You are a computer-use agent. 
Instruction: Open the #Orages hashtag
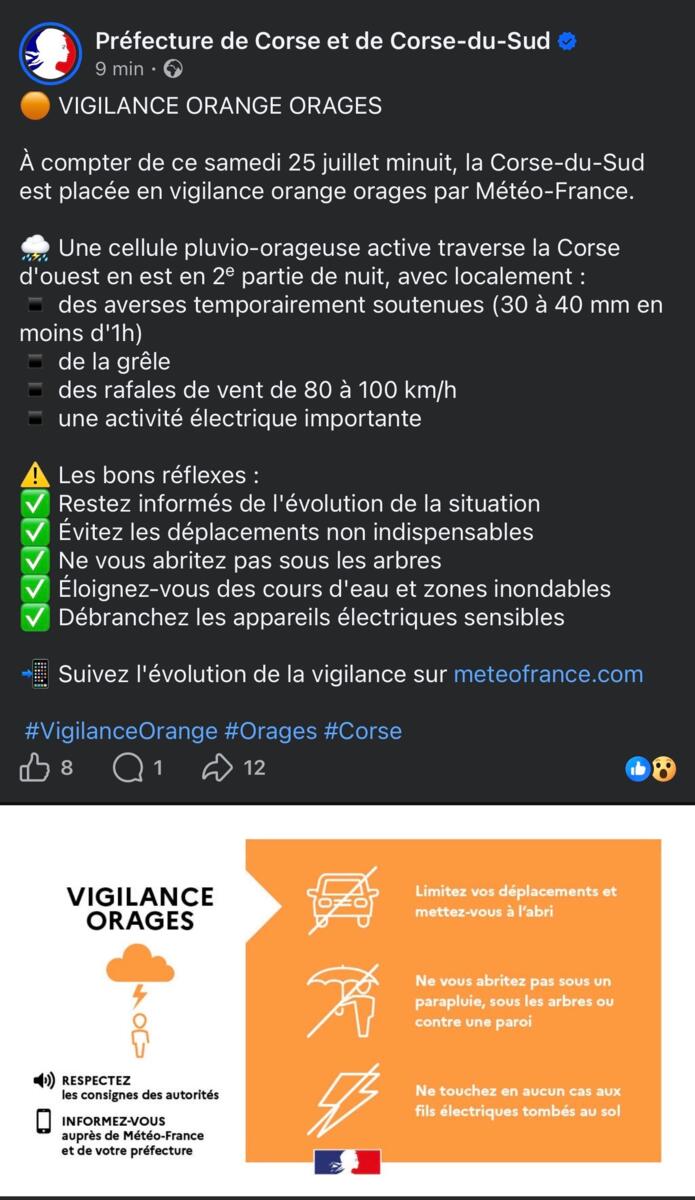pos(270,731)
